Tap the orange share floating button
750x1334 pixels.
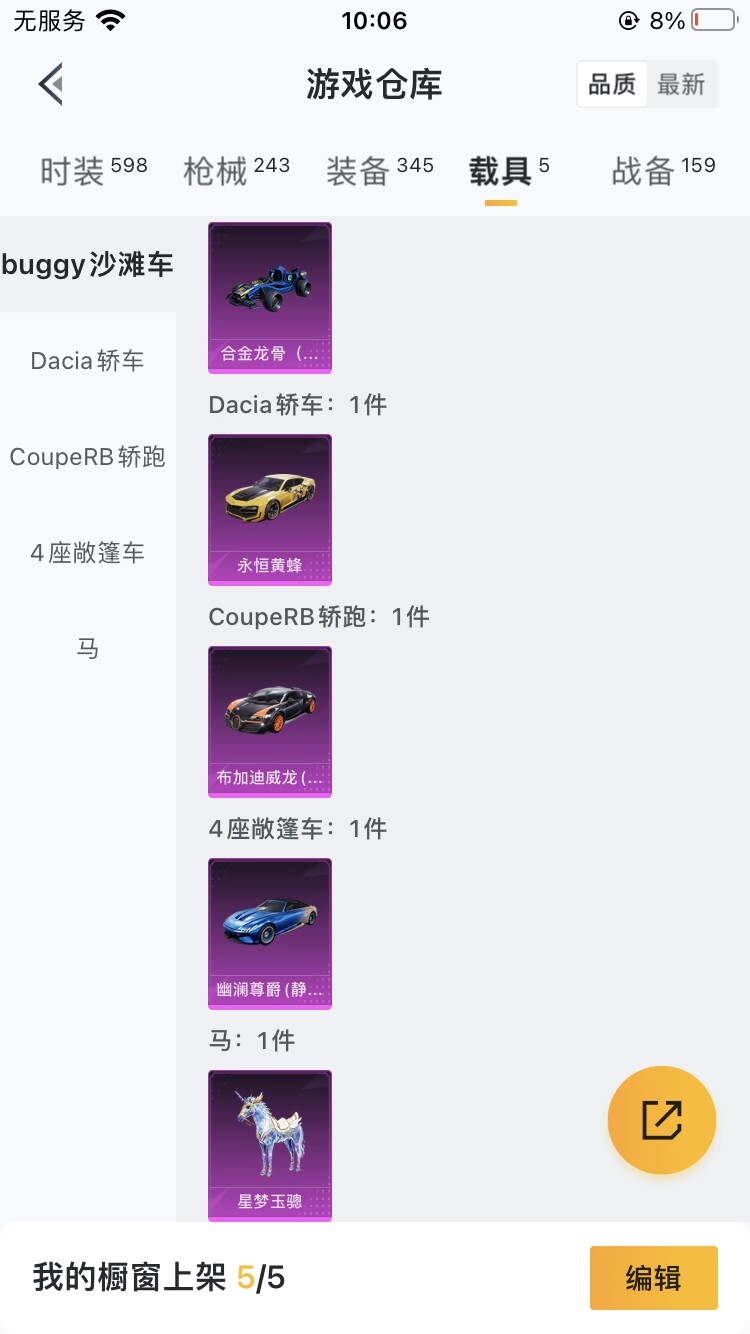pos(661,1120)
